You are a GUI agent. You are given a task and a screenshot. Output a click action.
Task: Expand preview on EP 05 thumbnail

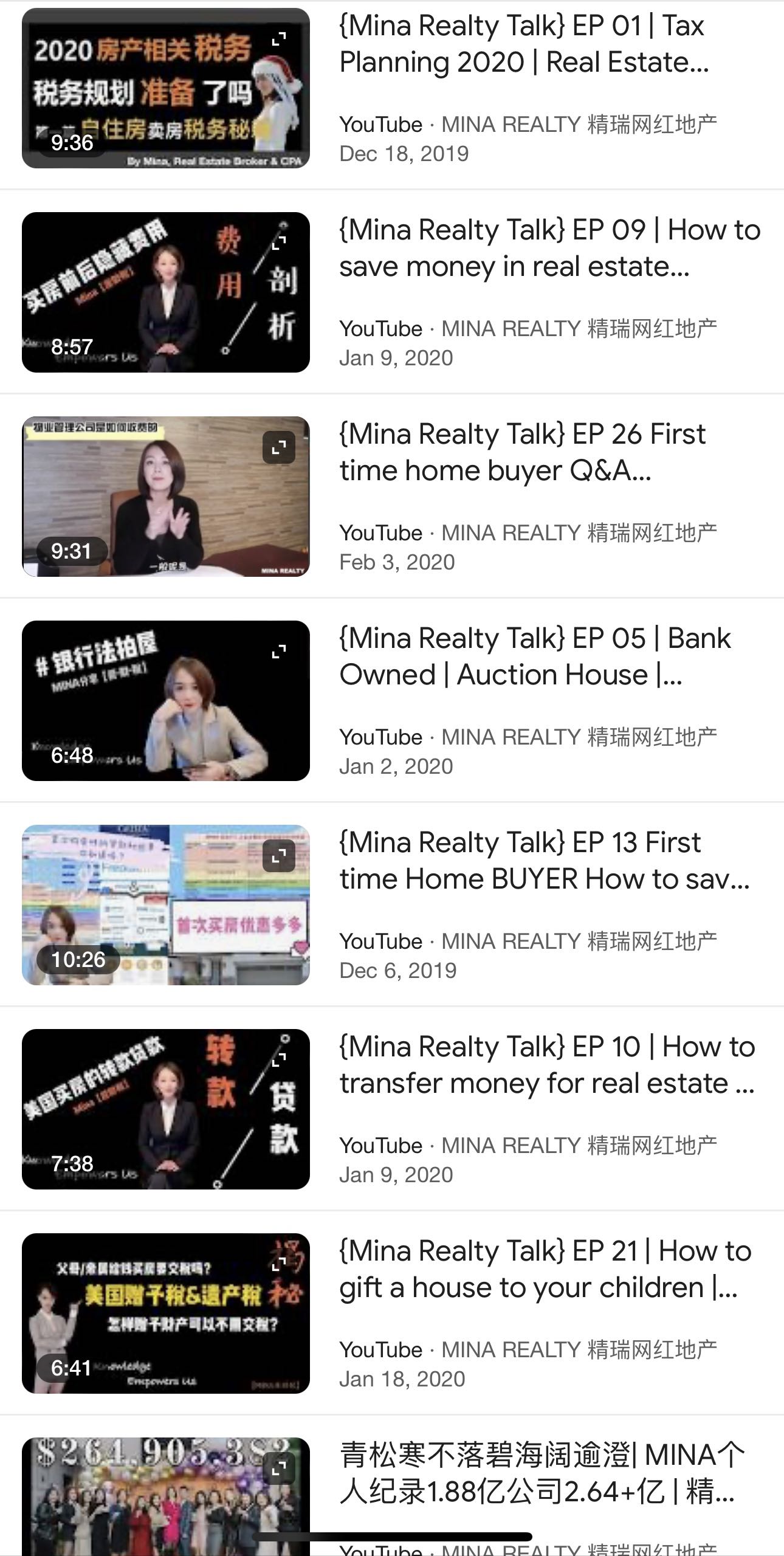tap(279, 652)
